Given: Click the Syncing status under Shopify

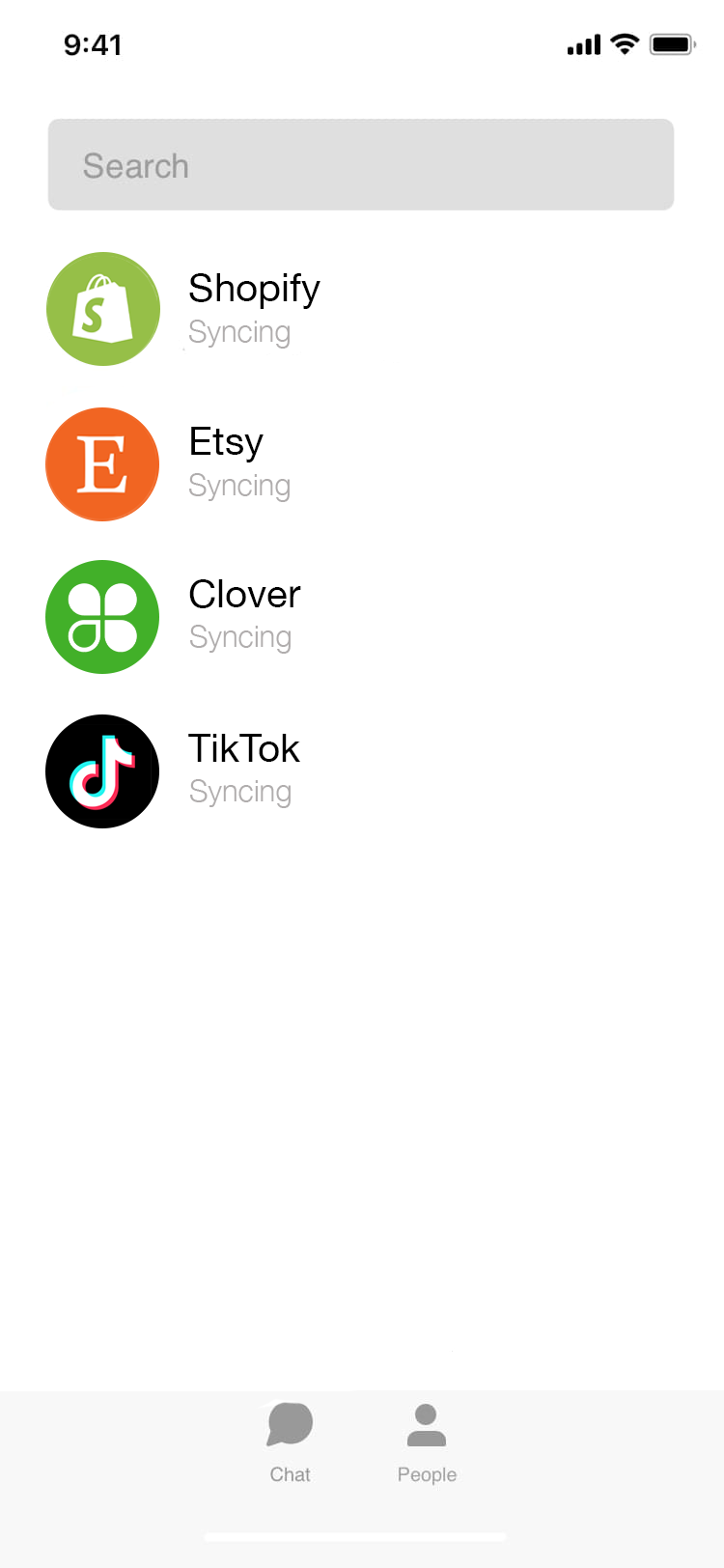Looking at the screenshot, I should pos(239,331).
